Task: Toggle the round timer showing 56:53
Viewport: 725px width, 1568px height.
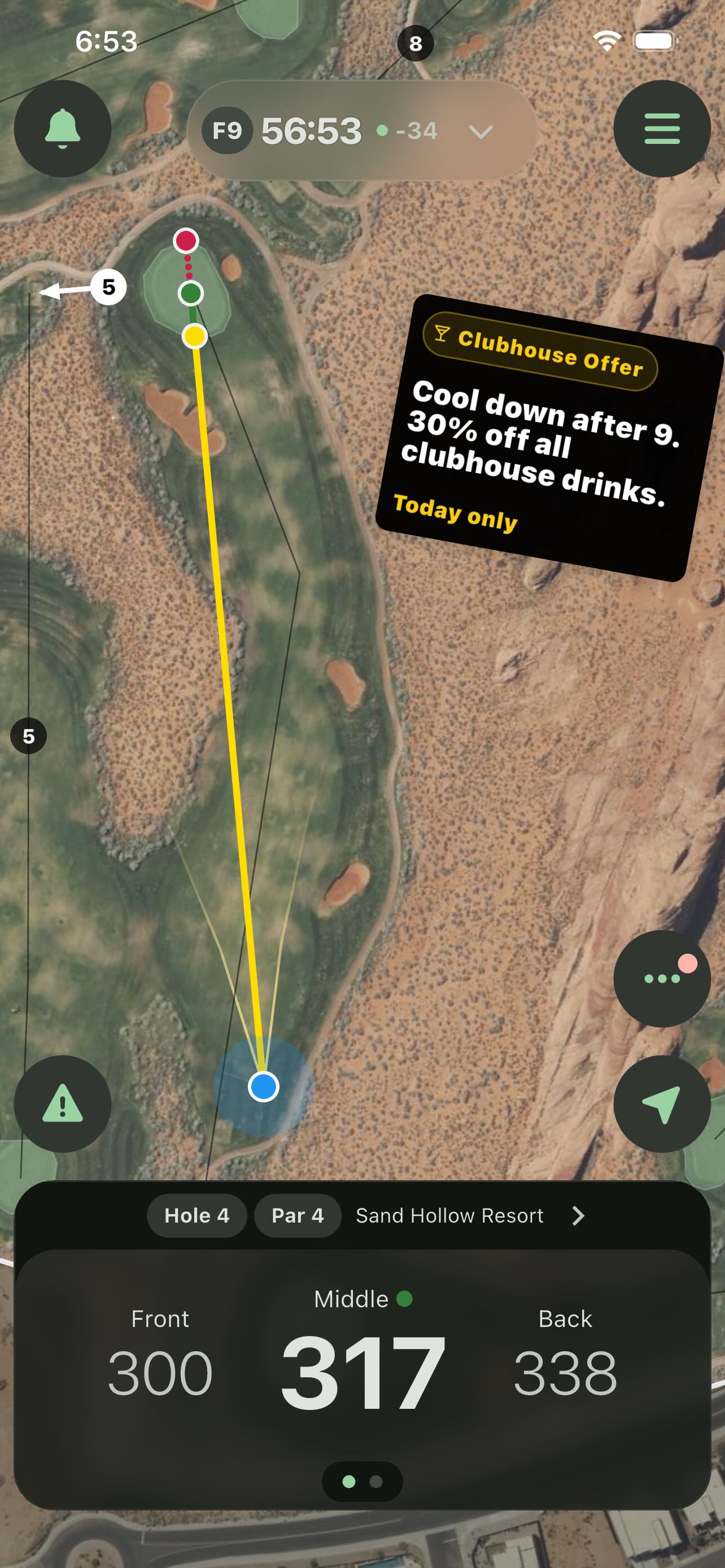Action: (x=312, y=130)
